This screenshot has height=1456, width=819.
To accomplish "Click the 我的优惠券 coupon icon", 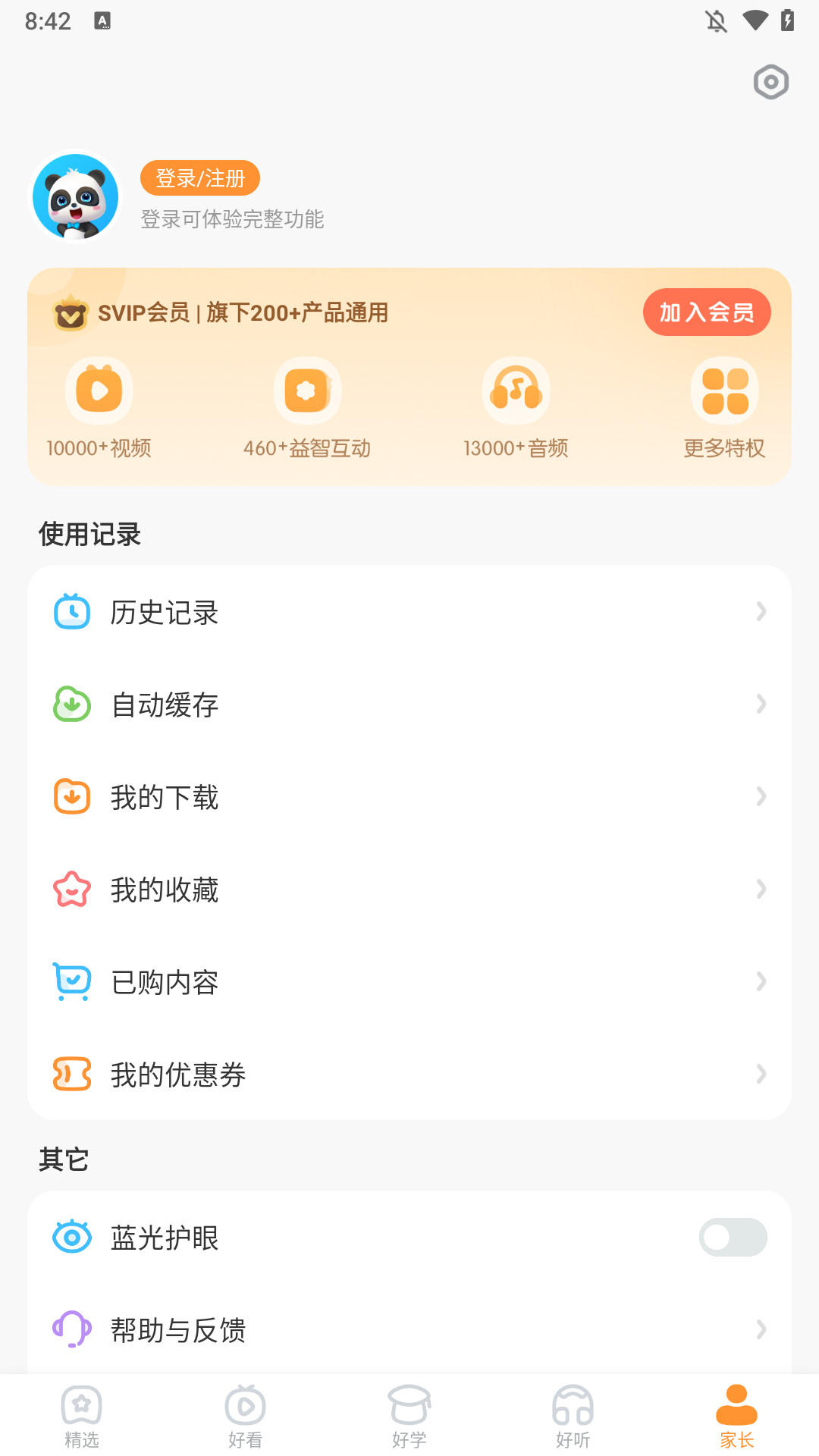I will click(71, 1075).
